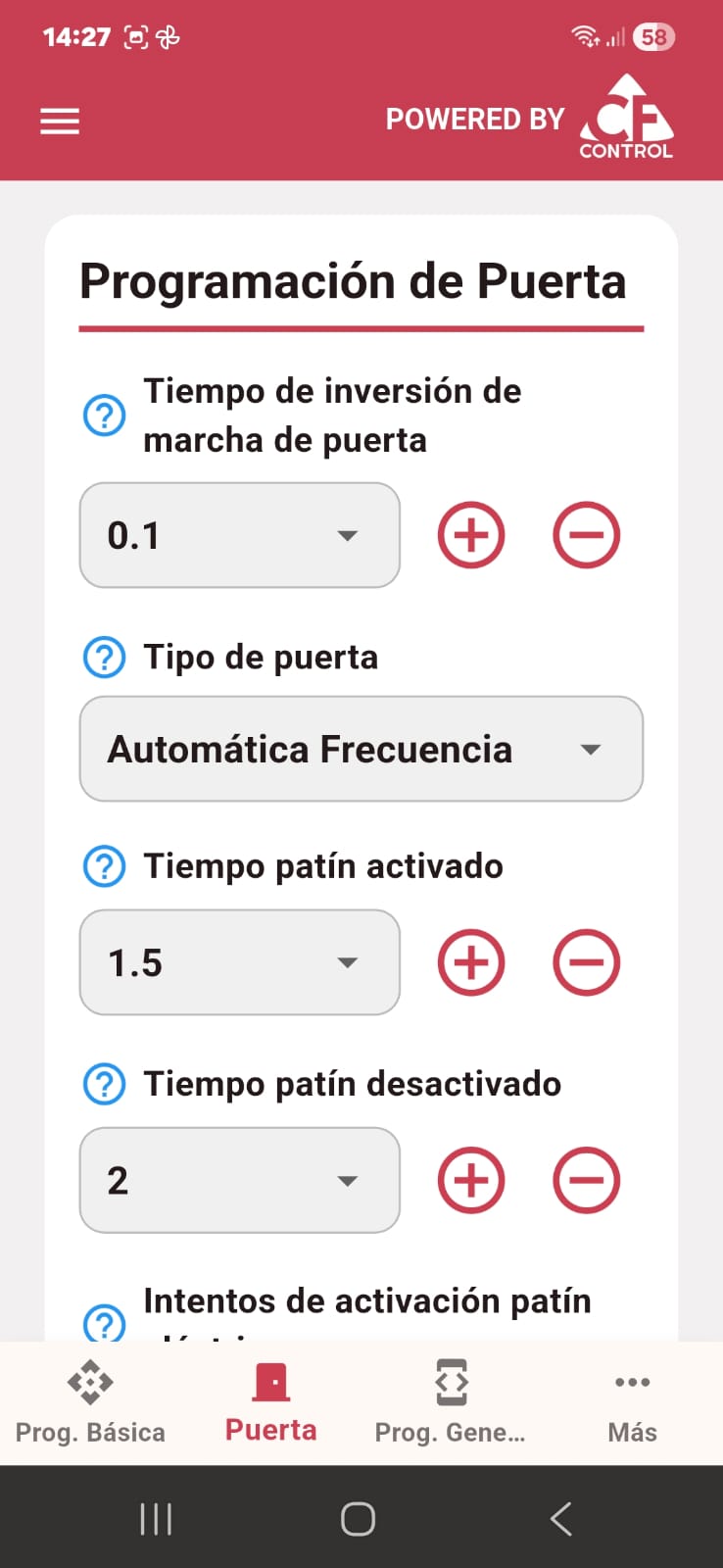Increase Tiempo de inversión with plus button
Image resolution: width=723 pixels, height=1568 pixels.
coord(471,535)
